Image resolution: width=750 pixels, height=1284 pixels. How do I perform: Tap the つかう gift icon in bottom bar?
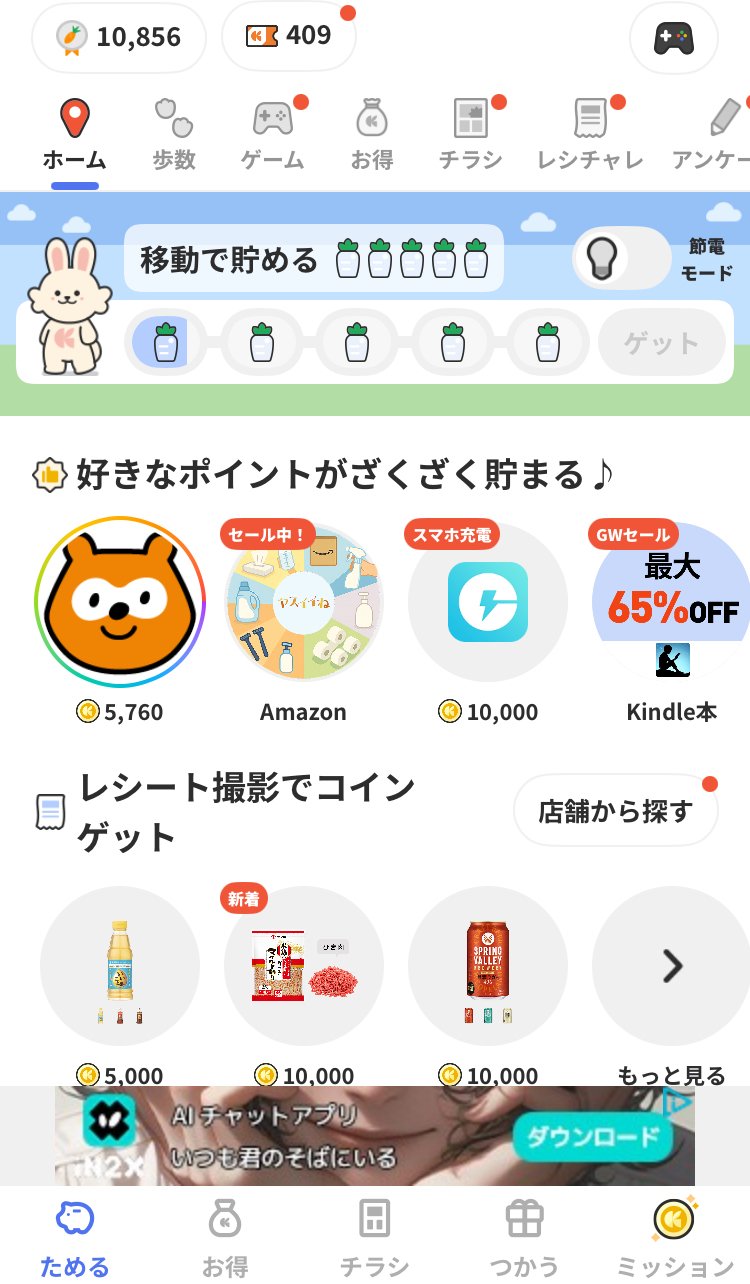(524, 1220)
